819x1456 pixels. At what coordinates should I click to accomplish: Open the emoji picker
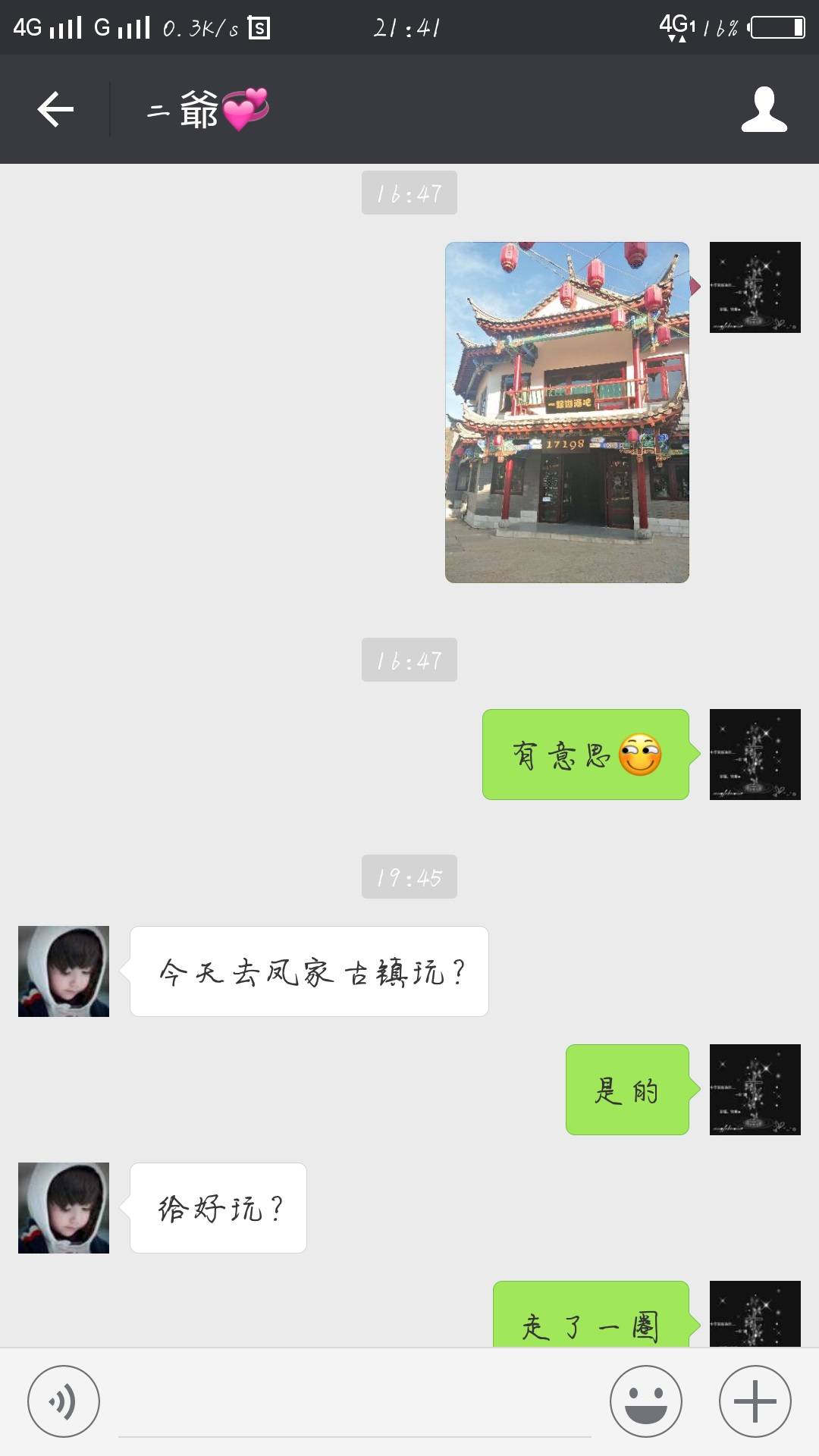645,1401
